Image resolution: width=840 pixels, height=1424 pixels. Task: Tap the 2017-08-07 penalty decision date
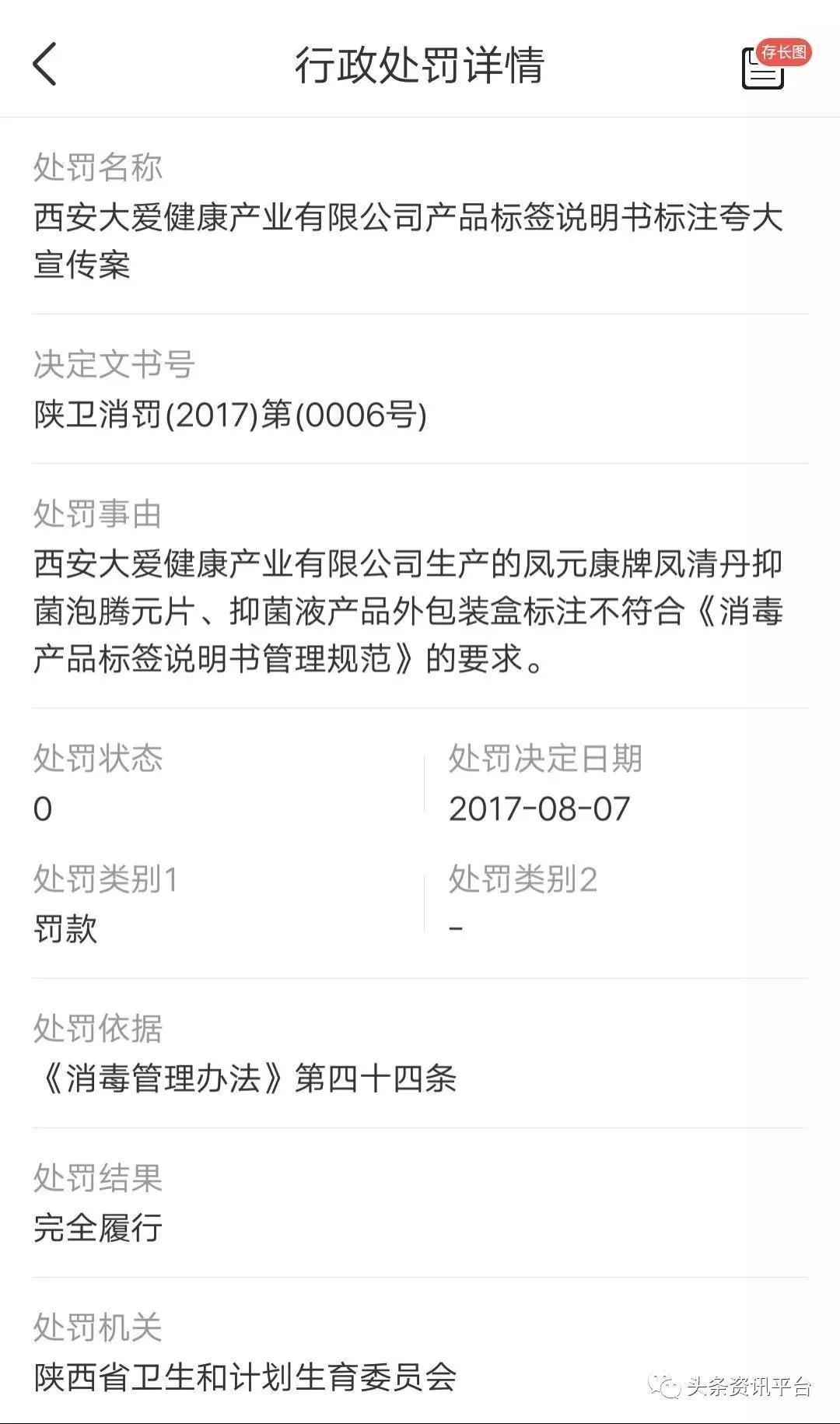coord(541,809)
